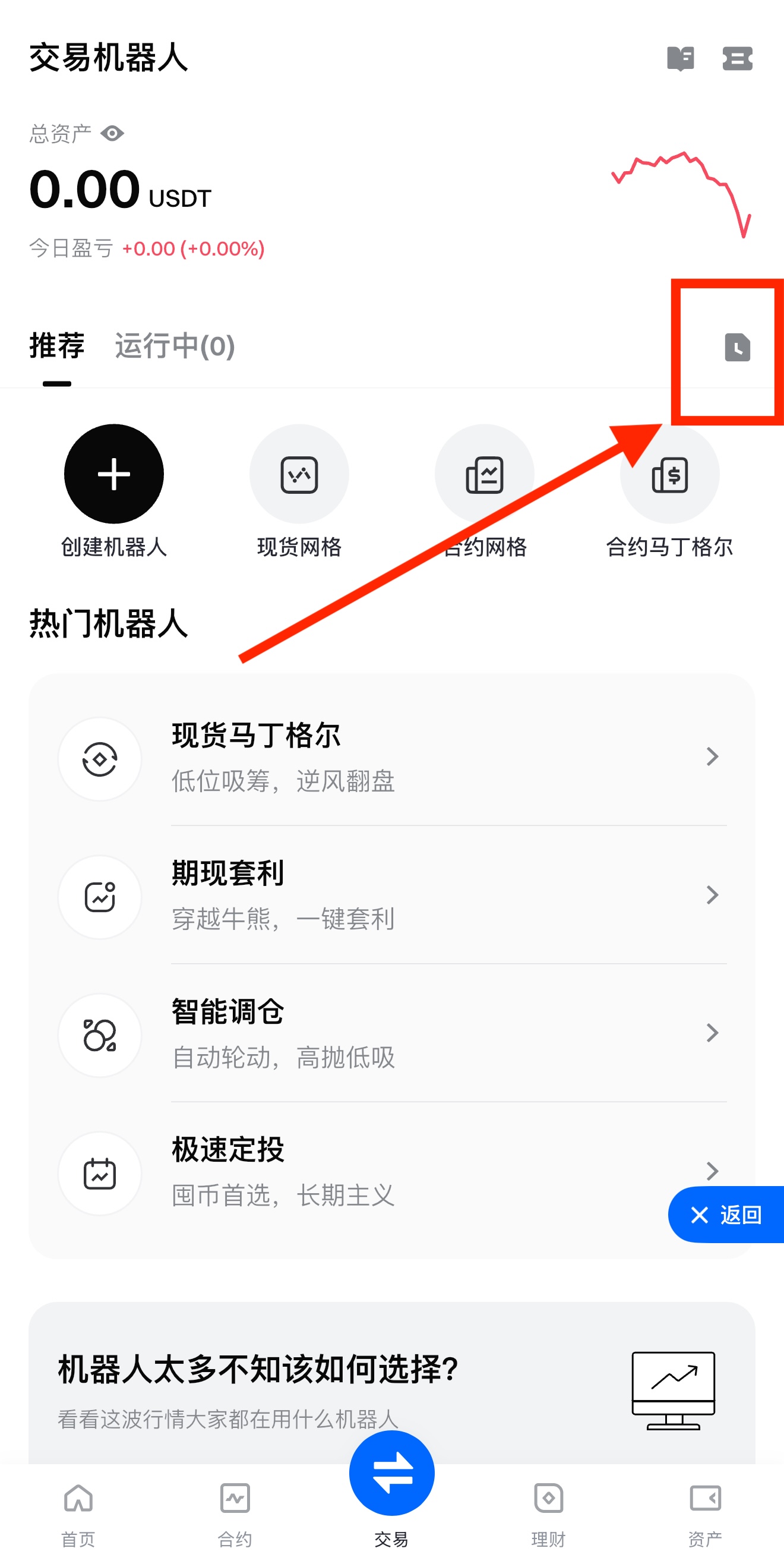The image size is (784, 1564).
Task: Switch to the 运行中(0) tab
Action: click(175, 346)
